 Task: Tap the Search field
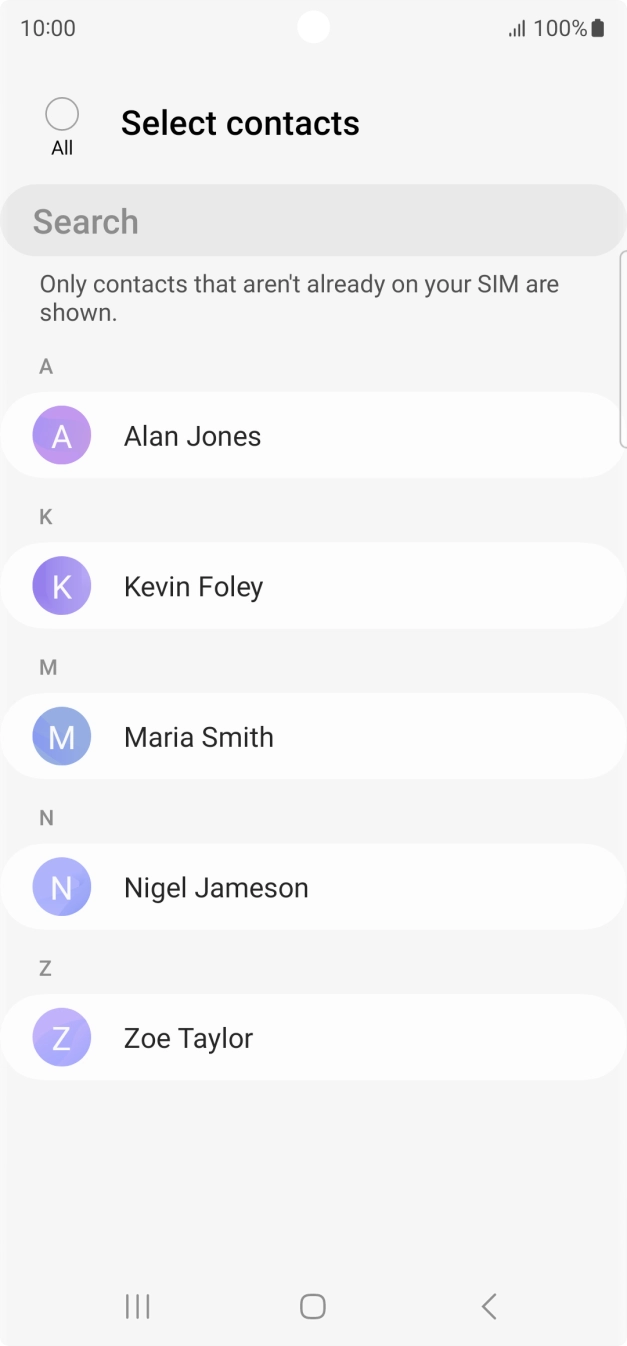pos(313,221)
